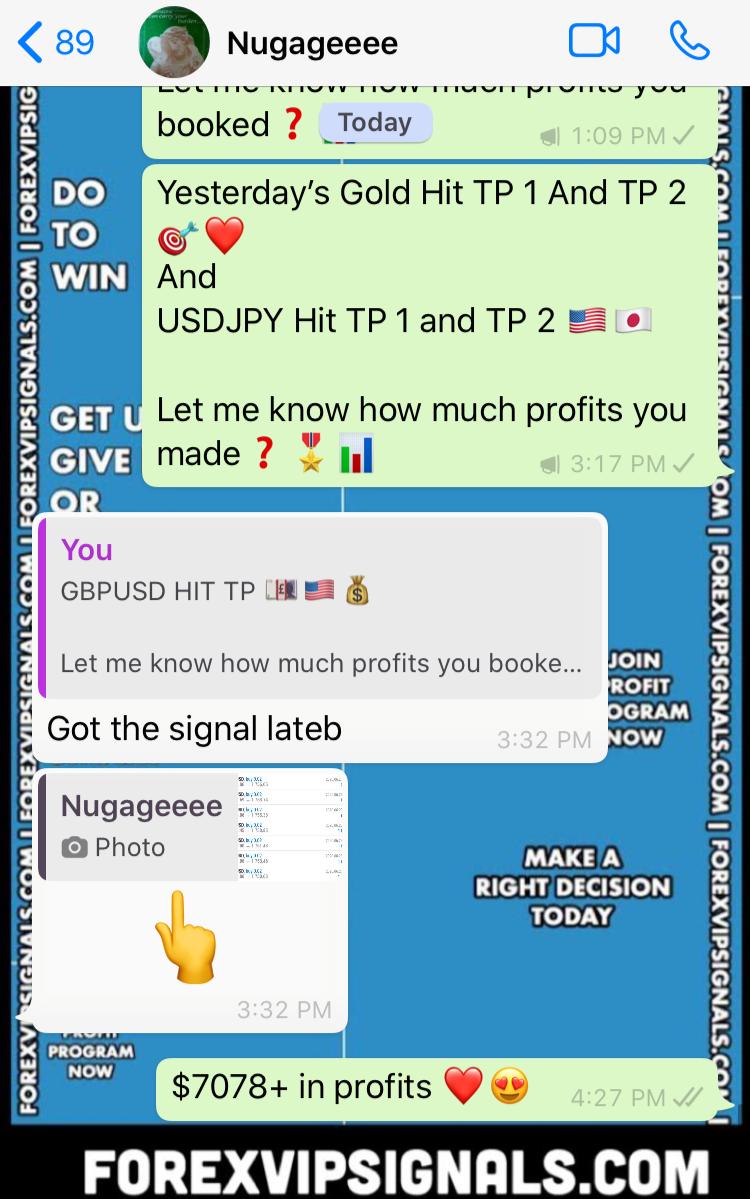Start a video call with Nugageeee

[x=594, y=42]
